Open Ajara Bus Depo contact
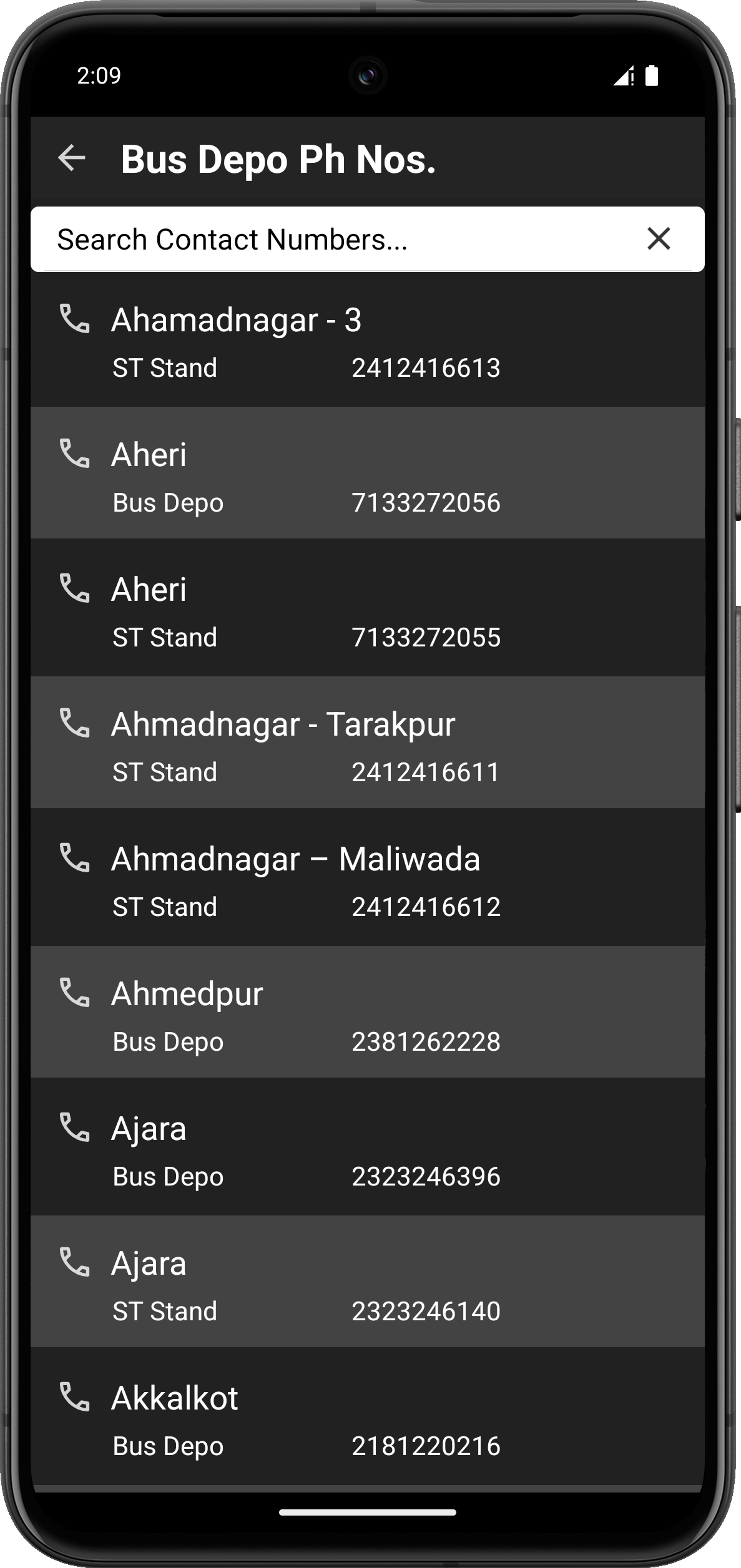The width and height of the screenshot is (741, 1568). pos(367,1147)
